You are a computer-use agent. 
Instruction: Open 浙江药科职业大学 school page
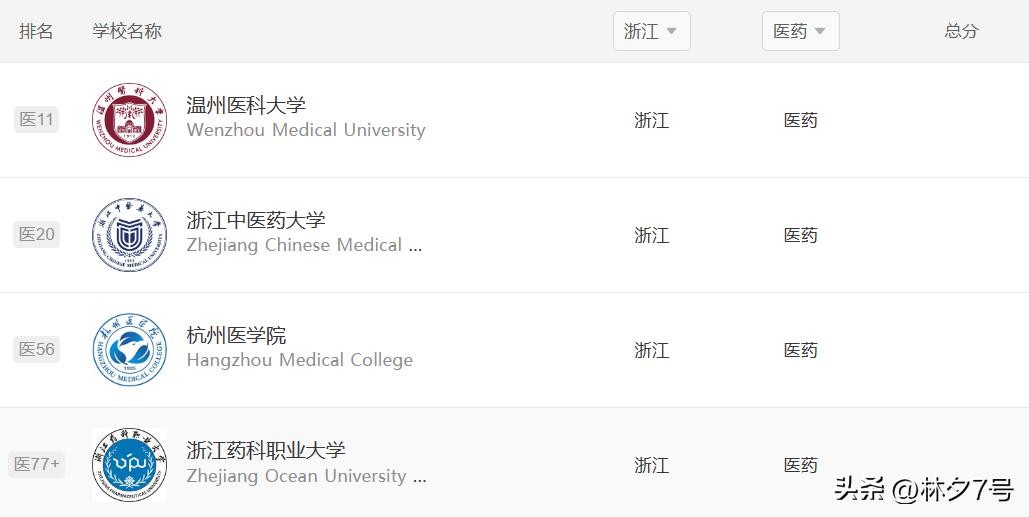266,451
